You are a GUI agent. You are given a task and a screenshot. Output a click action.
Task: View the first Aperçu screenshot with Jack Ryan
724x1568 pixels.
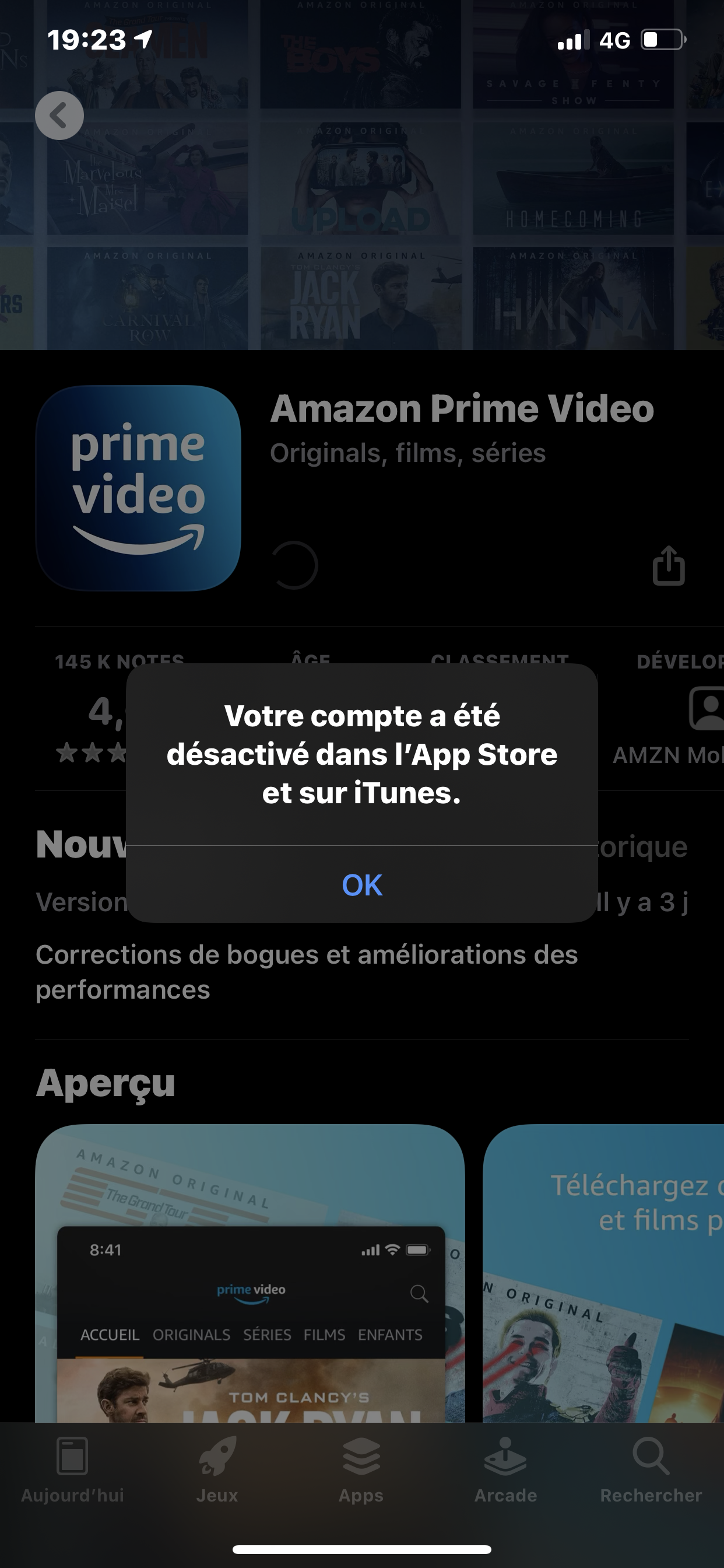250,1272
